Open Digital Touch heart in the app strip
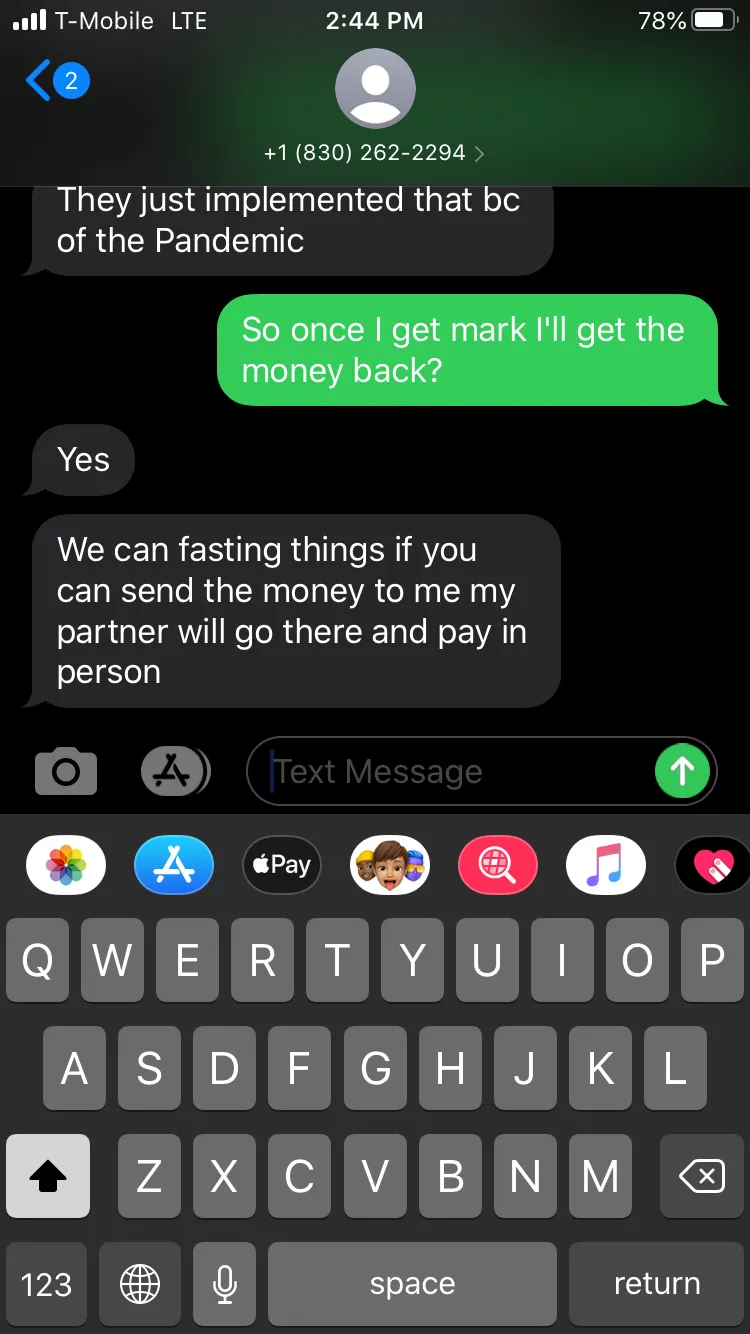The width and height of the screenshot is (750, 1334). point(713,864)
